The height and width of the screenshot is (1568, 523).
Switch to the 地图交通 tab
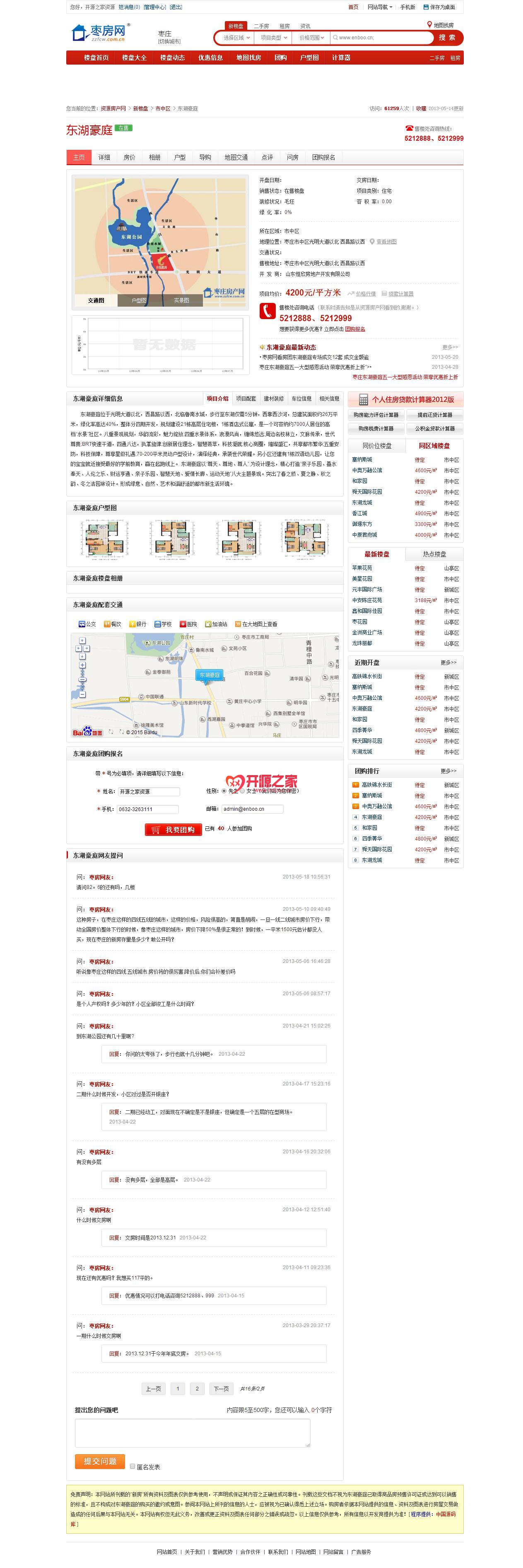click(x=236, y=157)
